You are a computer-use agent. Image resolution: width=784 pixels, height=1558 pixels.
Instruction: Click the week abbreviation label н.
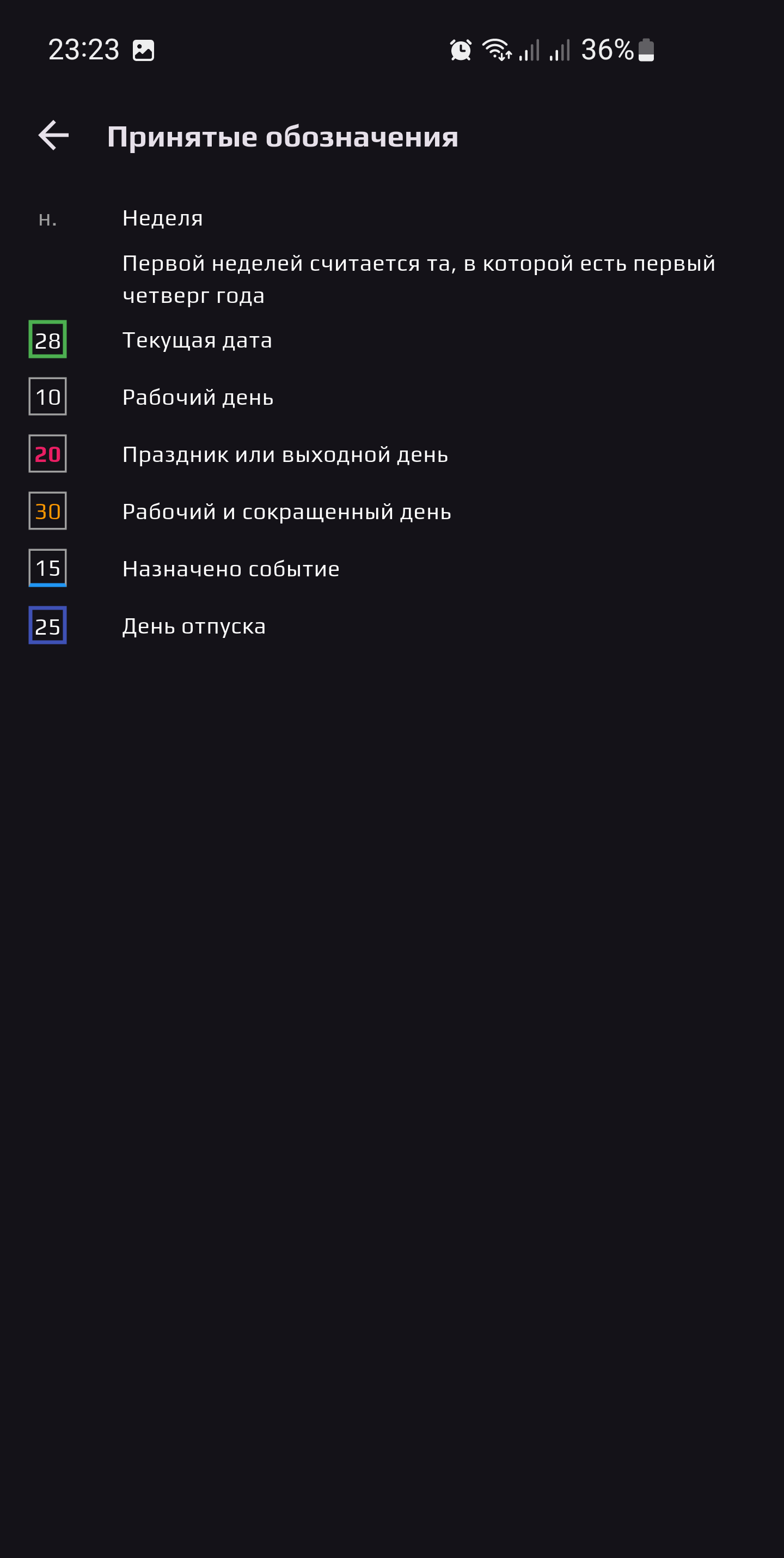(48, 220)
